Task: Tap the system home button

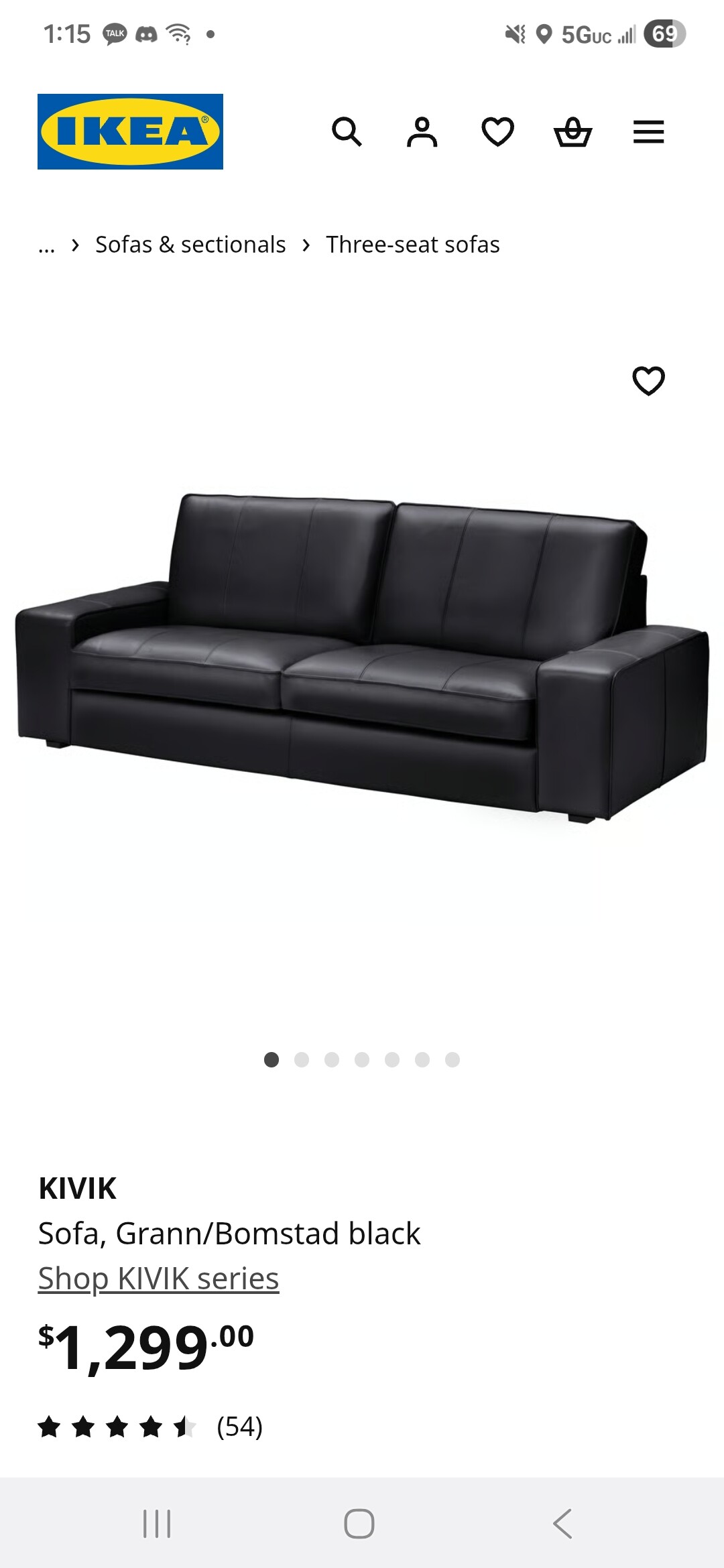Action: [359, 1523]
